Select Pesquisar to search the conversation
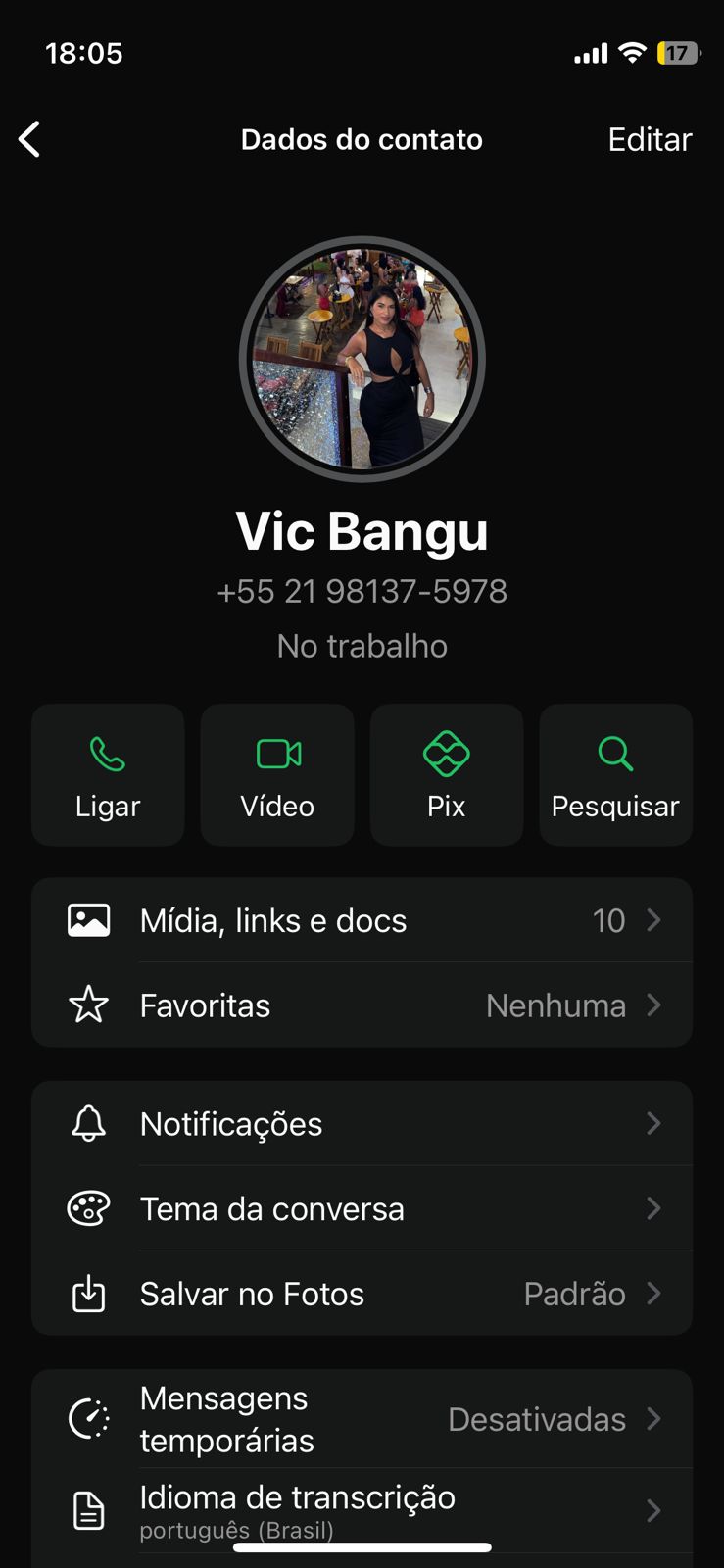724x1568 pixels. 615,774
